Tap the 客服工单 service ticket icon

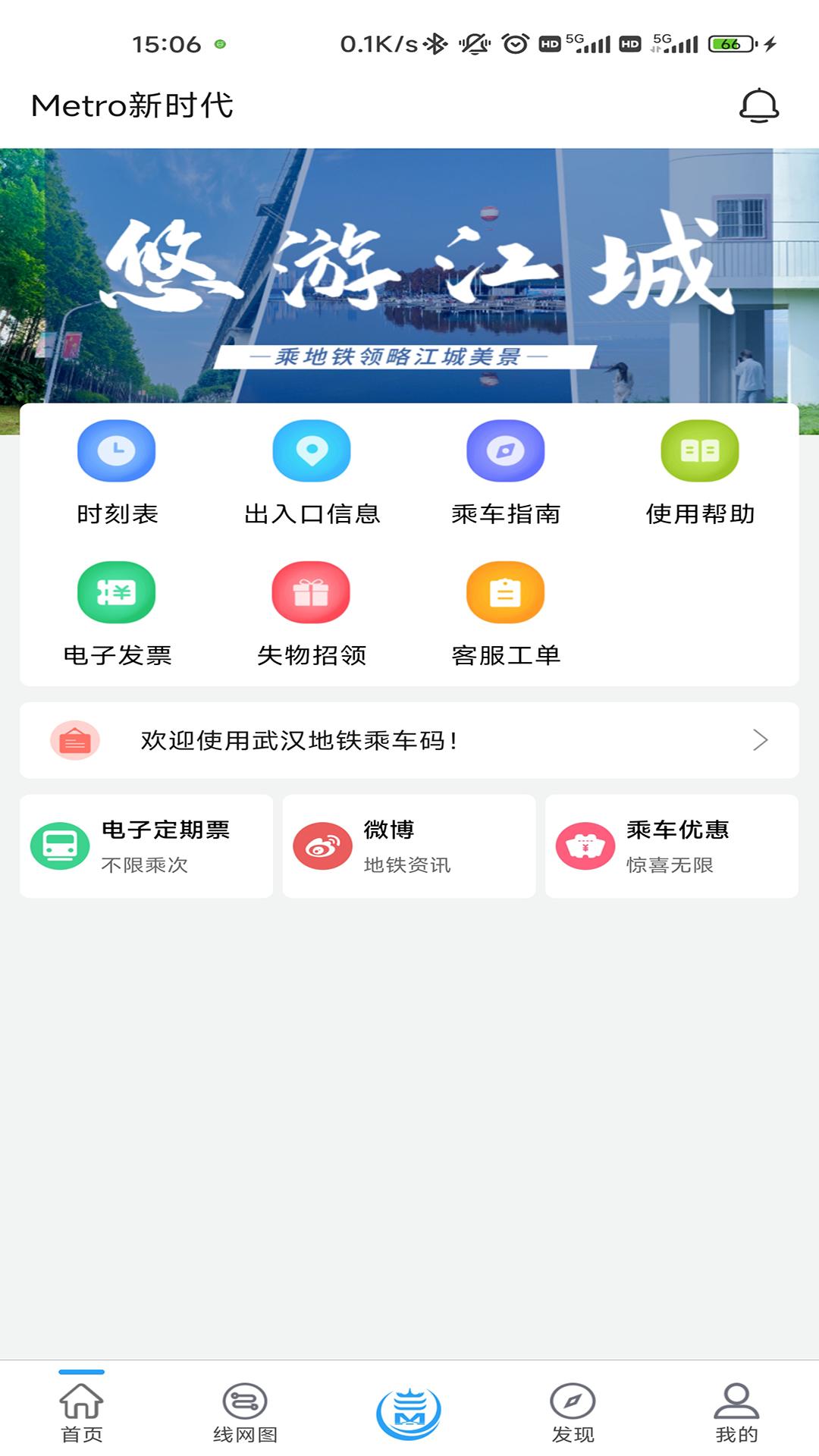pyautogui.click(x=505, y=593)
